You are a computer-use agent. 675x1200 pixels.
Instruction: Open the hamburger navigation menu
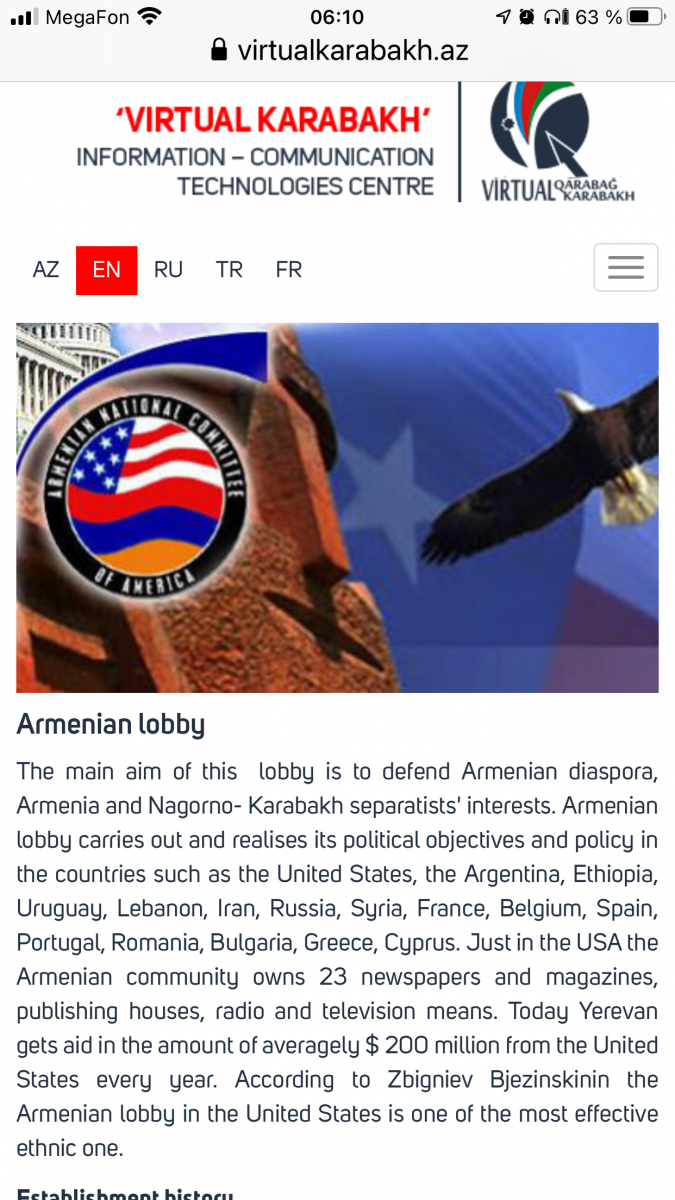(x=625, y=268)
